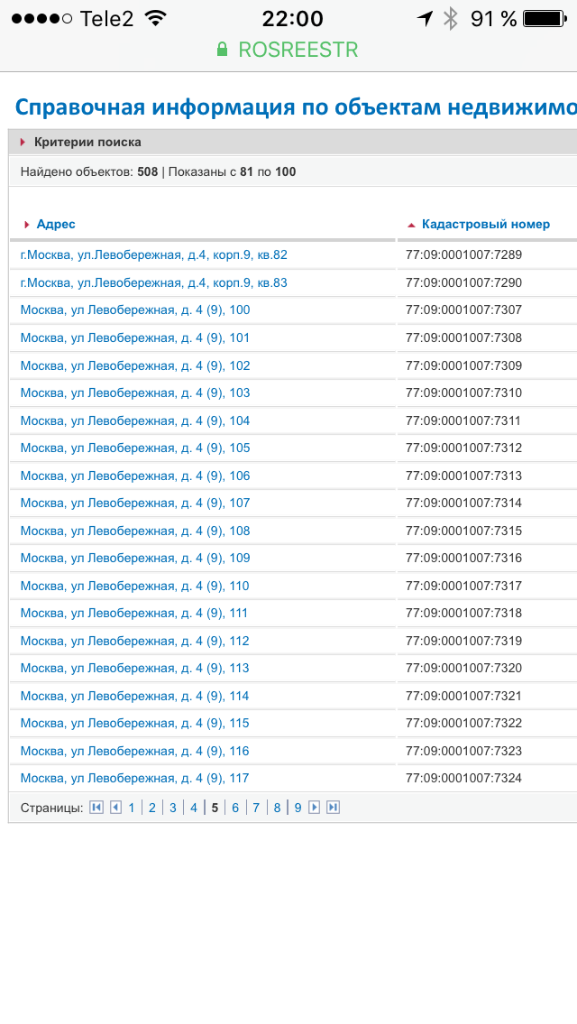
Task: Go to results page 4
Action: (194, 808)
